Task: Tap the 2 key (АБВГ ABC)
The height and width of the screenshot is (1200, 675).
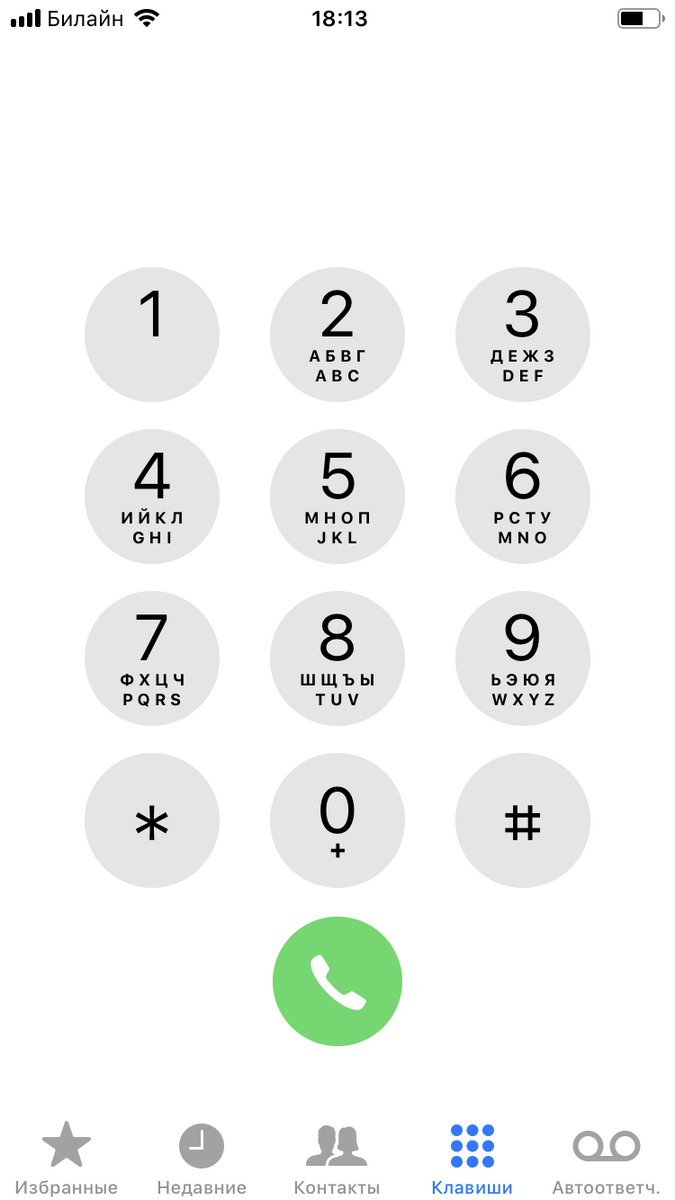Action: pyautogui.click(x=337, y=335)
